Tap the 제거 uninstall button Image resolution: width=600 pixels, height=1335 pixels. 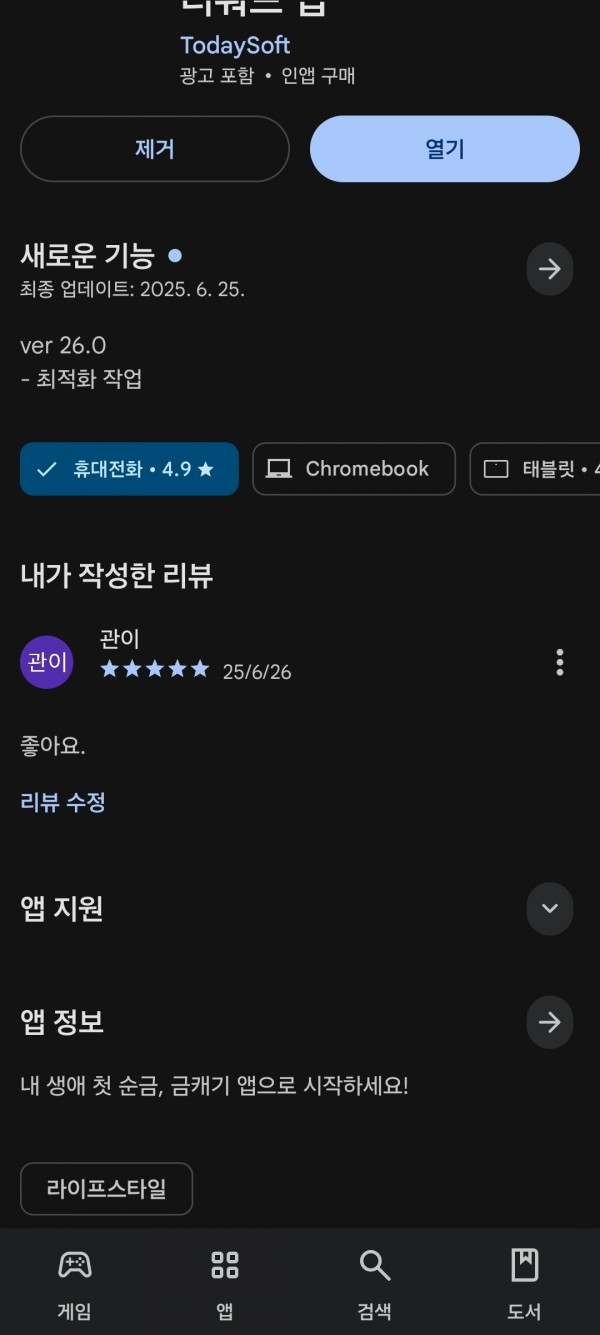point(155,149)
